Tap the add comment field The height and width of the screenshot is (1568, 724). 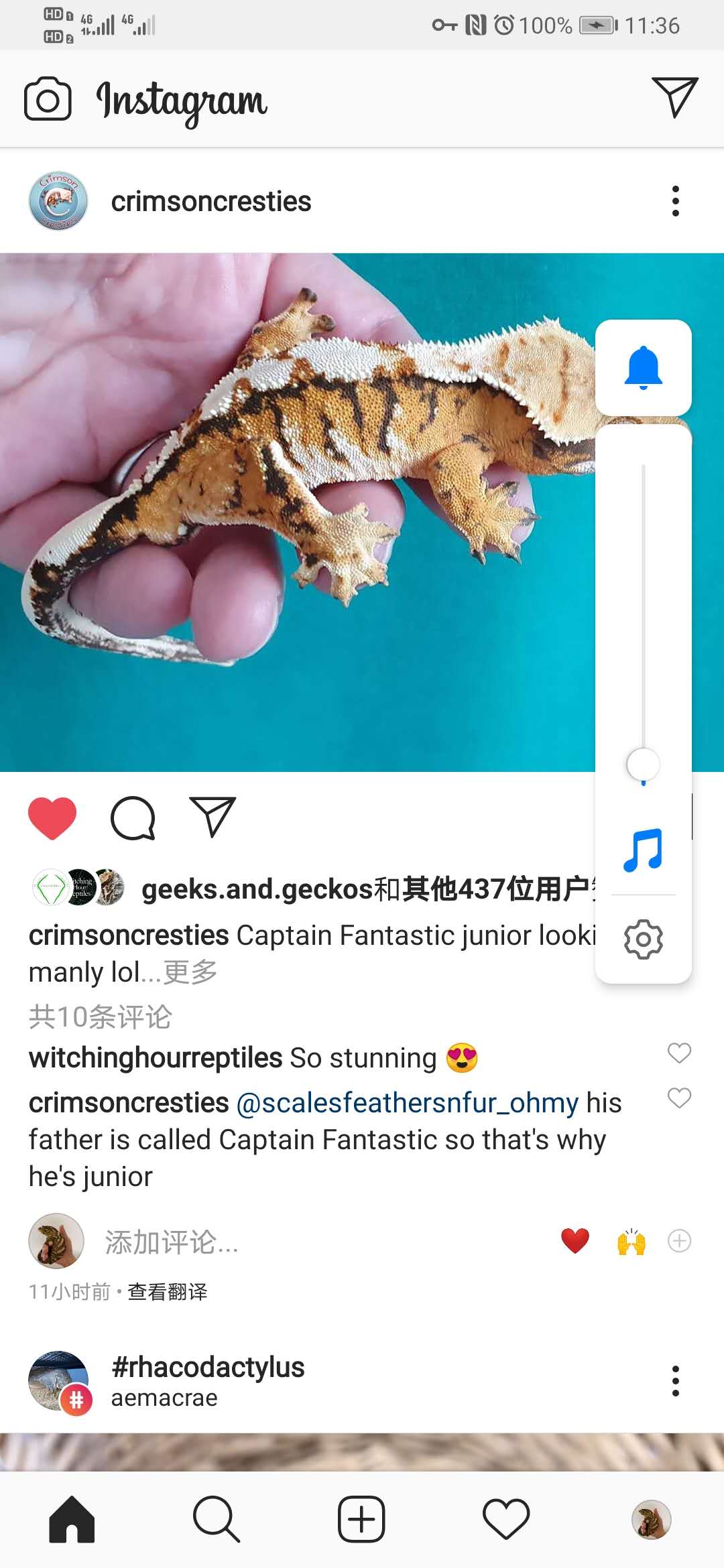(x=268, y=1242)
